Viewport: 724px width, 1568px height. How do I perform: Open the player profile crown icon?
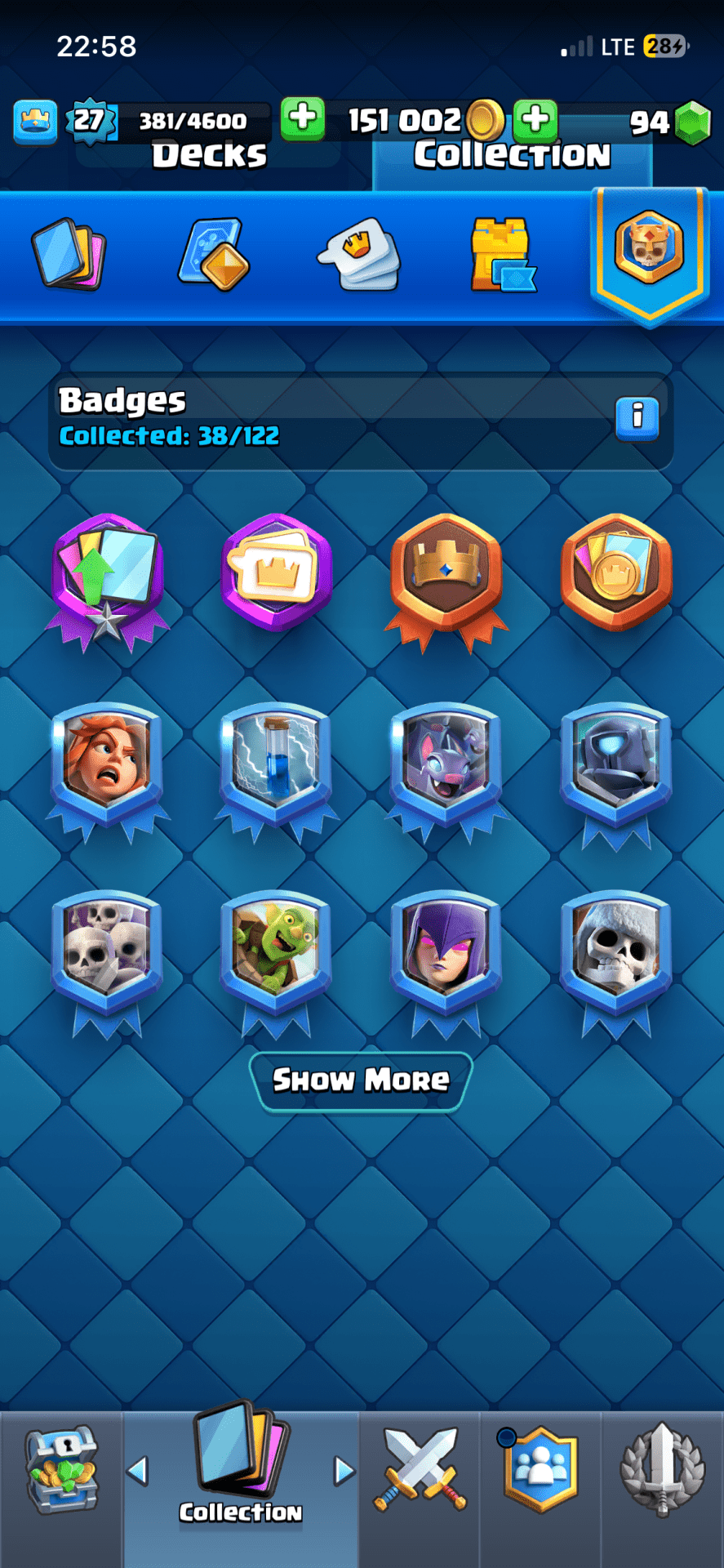35,122
